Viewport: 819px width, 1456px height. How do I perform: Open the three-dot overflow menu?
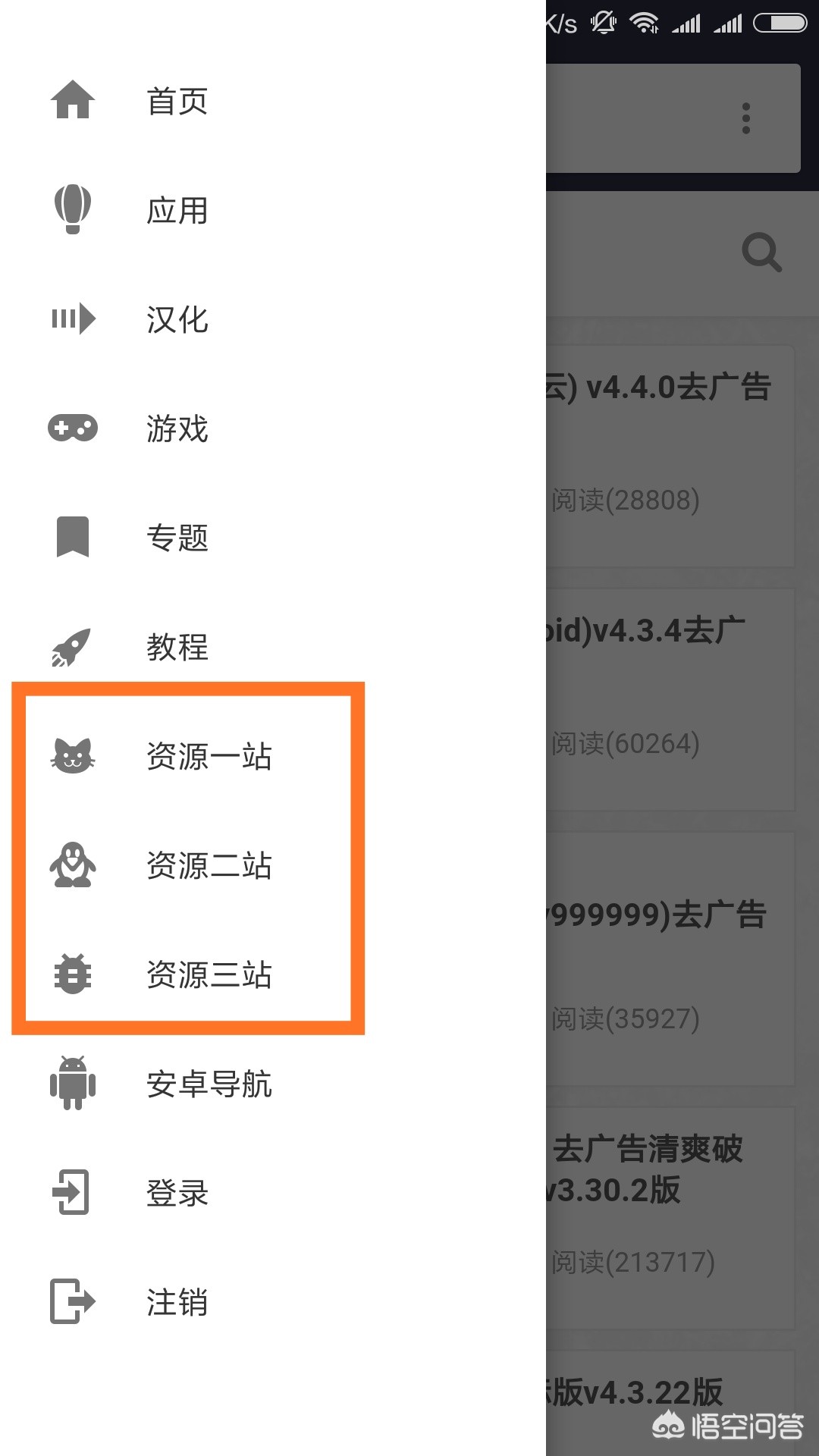pyautogui.click(x=746, y=118)
